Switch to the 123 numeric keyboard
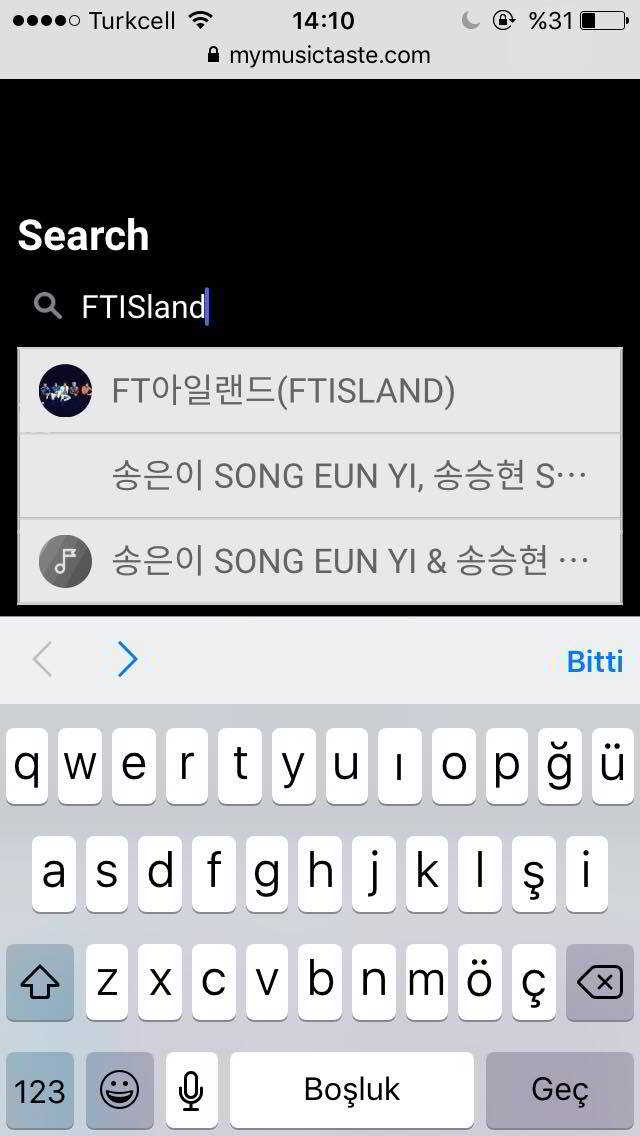 tap(40, 1089)
